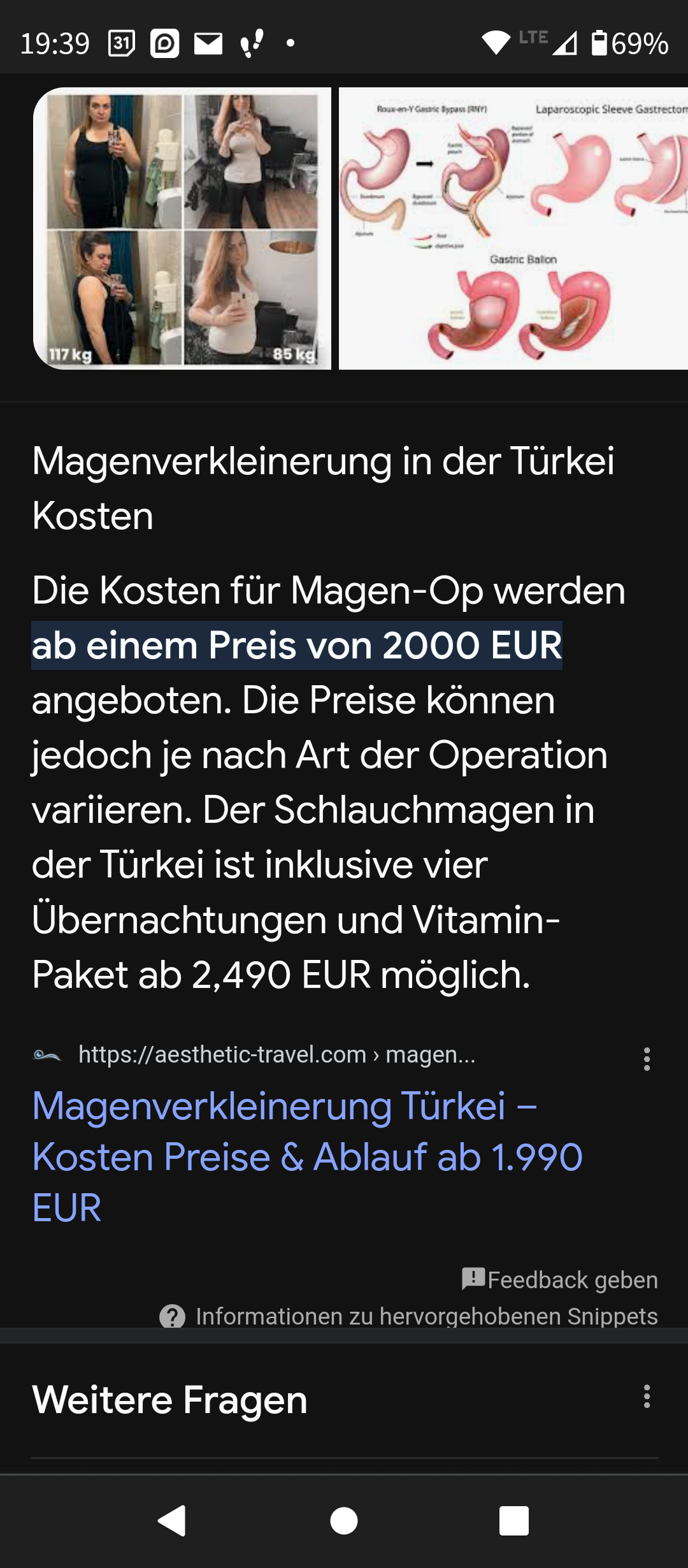Screen dimensions: 688x1568
Task: Open the stomach surgery diagram image
Action: 513,228
